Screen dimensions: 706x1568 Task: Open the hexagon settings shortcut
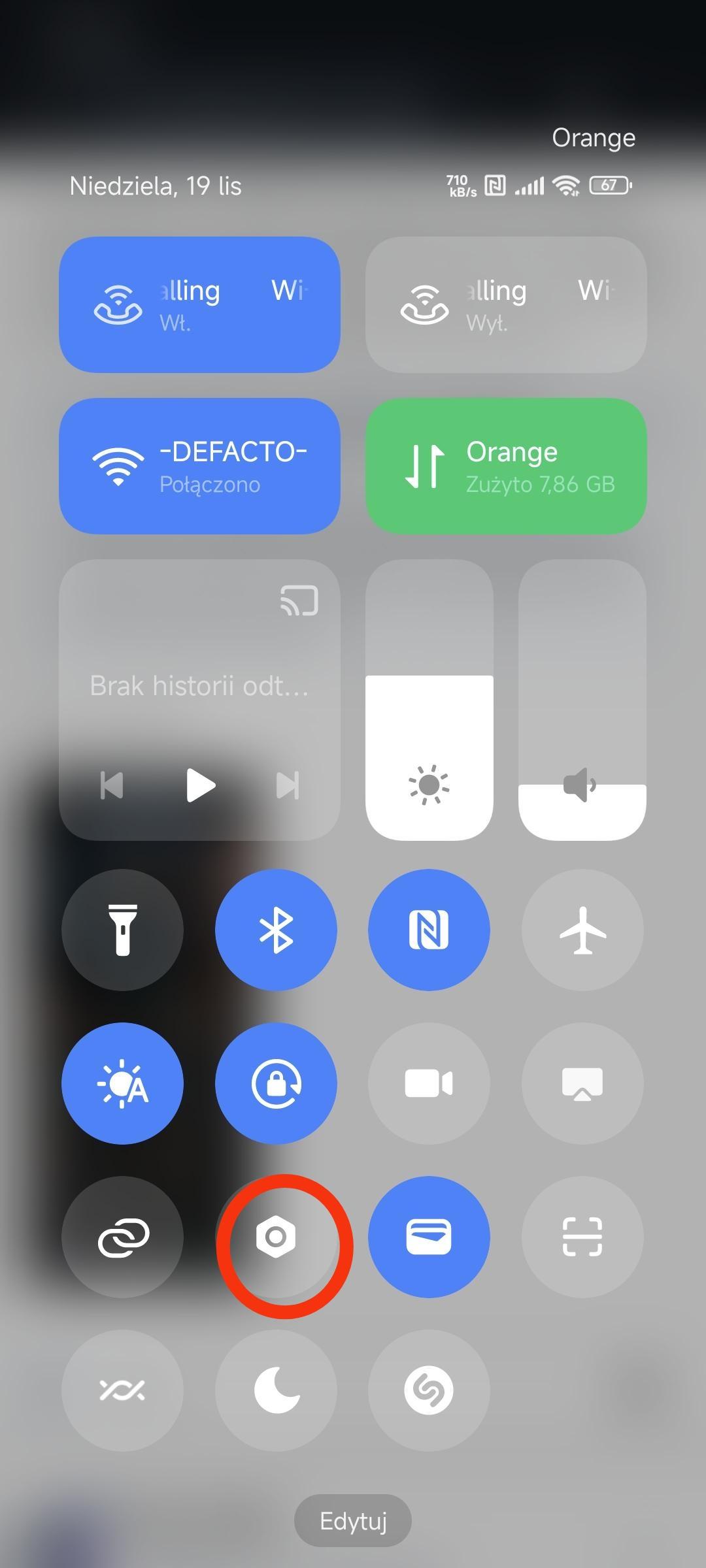[276, 1237]
